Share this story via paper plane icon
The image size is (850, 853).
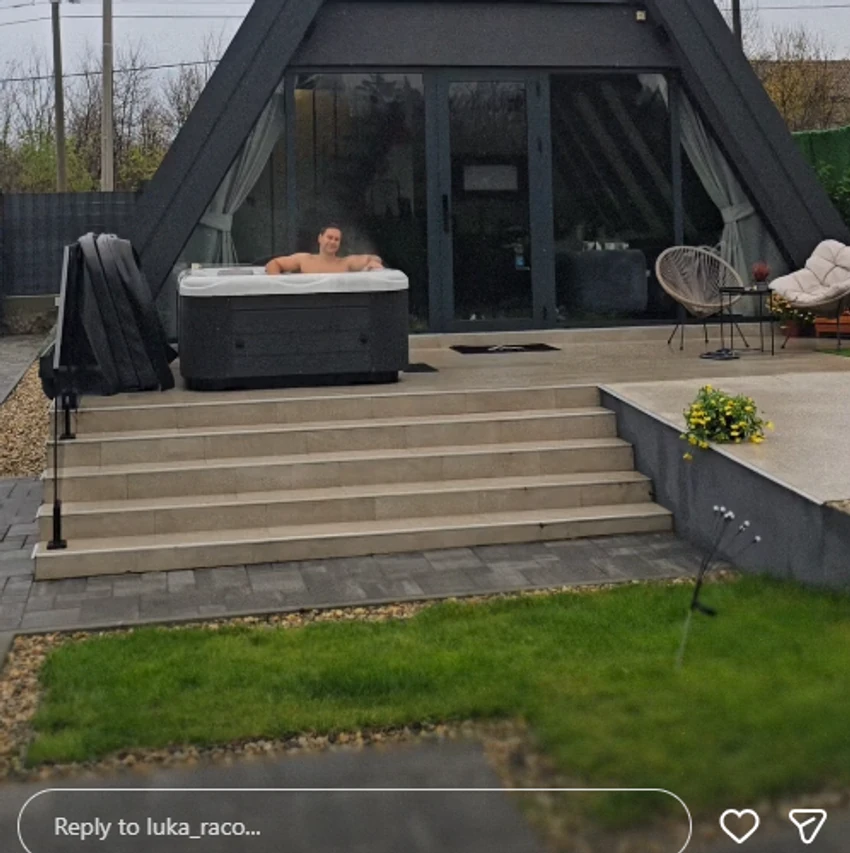[807, 825]
